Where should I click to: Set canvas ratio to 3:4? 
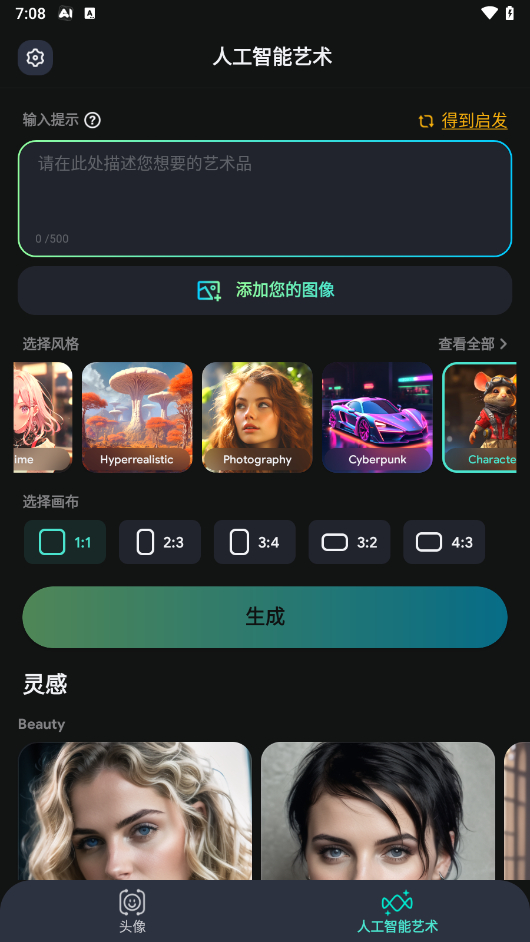click(x=255, y=542)
